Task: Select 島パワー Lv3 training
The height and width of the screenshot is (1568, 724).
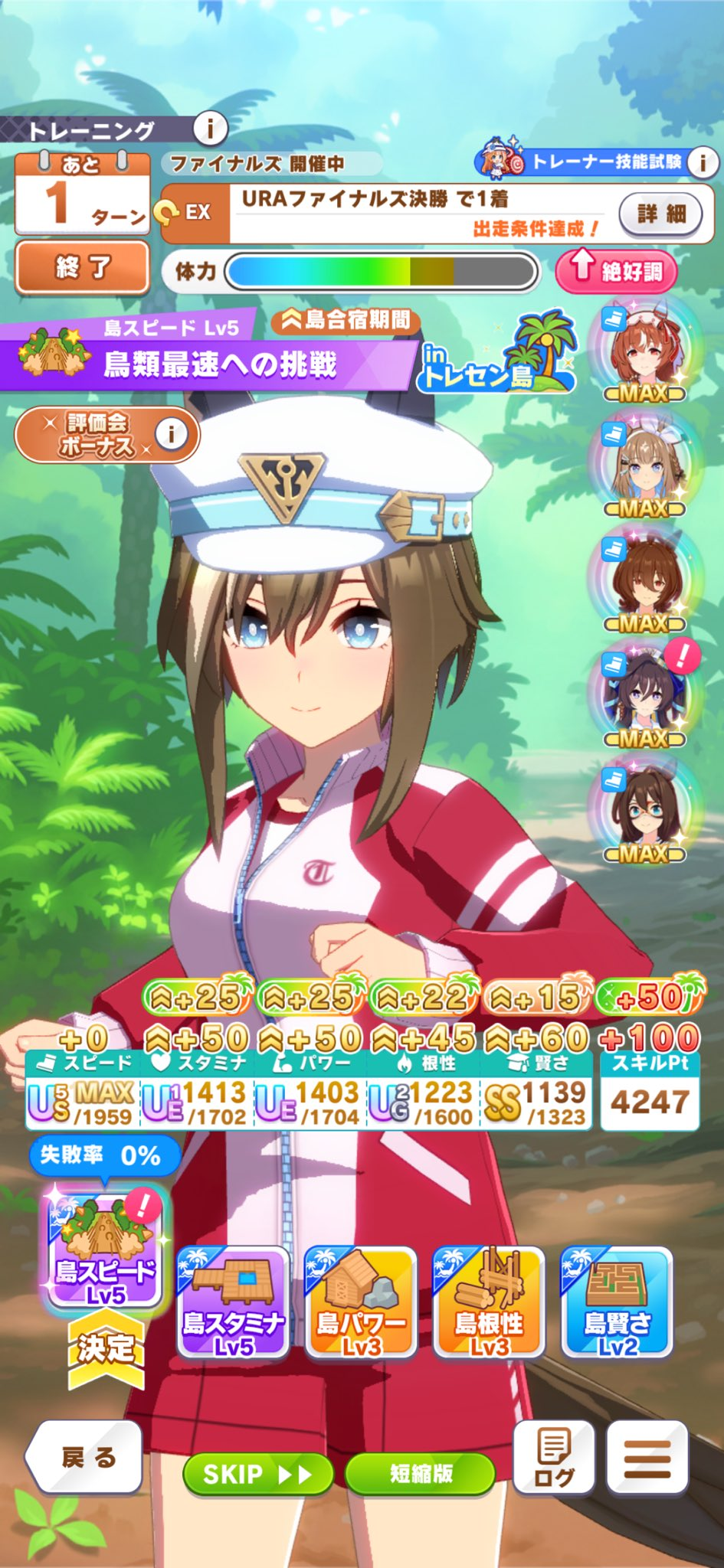Action: pyautogui.click(x=361, y=1303)
